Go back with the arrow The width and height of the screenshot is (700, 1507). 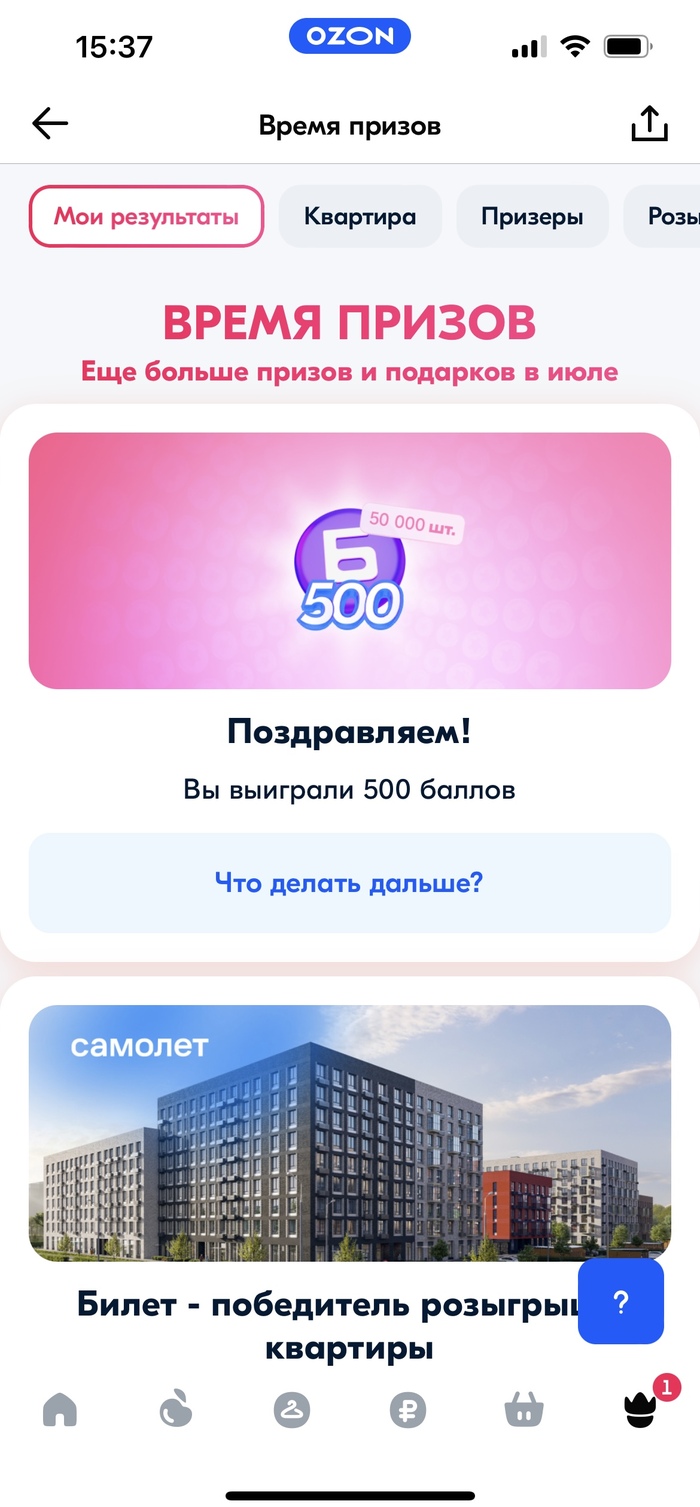point(50,124)
